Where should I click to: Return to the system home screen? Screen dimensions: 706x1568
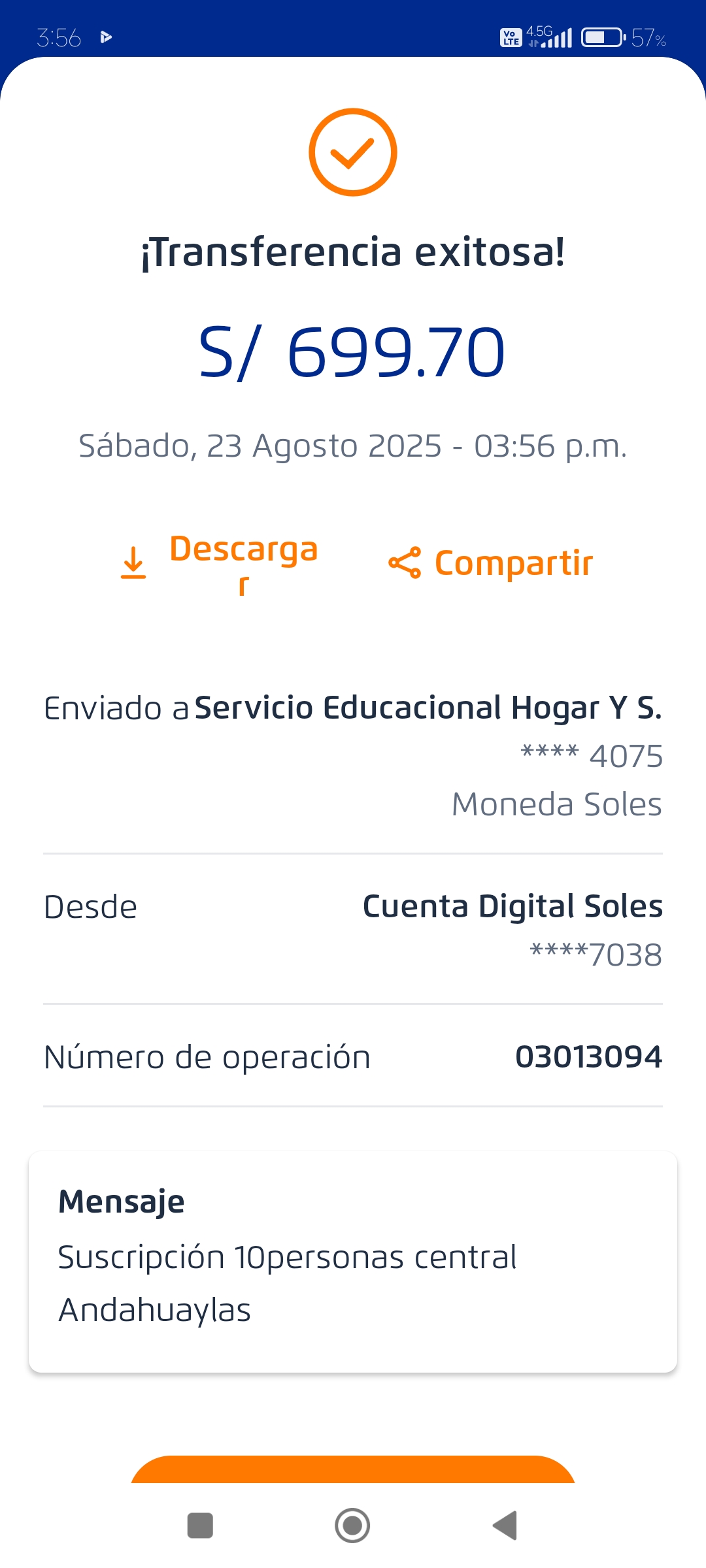tap(352, 1526)
